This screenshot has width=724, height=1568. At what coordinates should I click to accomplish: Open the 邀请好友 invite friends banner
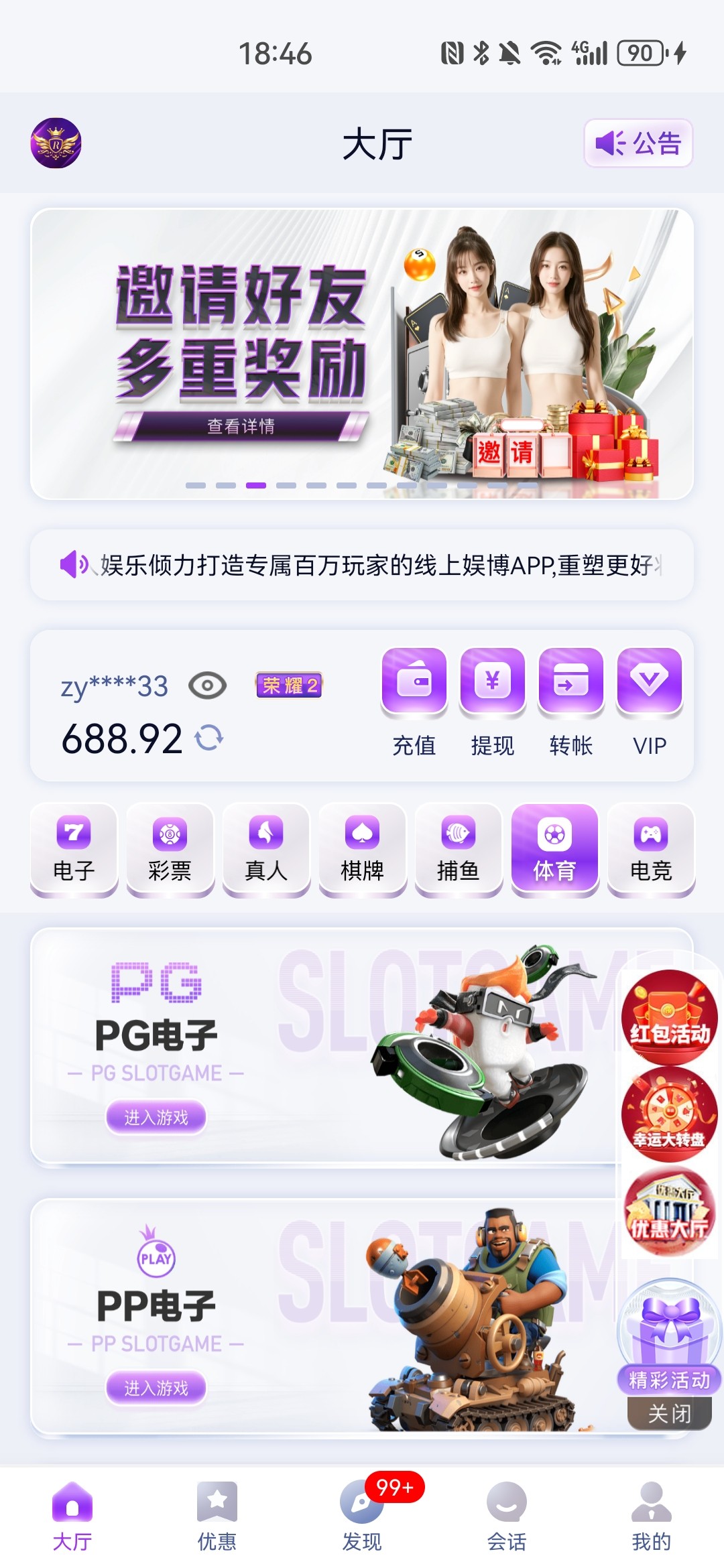click(x=362, y=354)
